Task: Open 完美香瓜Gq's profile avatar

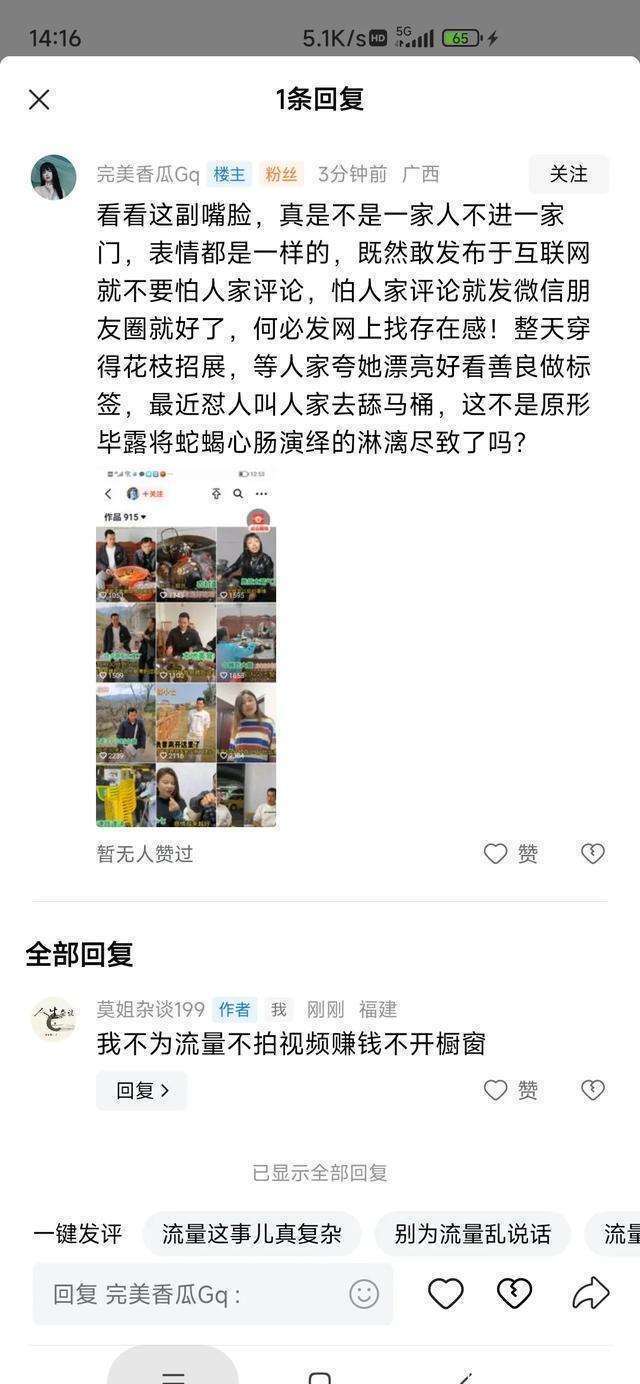Action: [54, 178]
